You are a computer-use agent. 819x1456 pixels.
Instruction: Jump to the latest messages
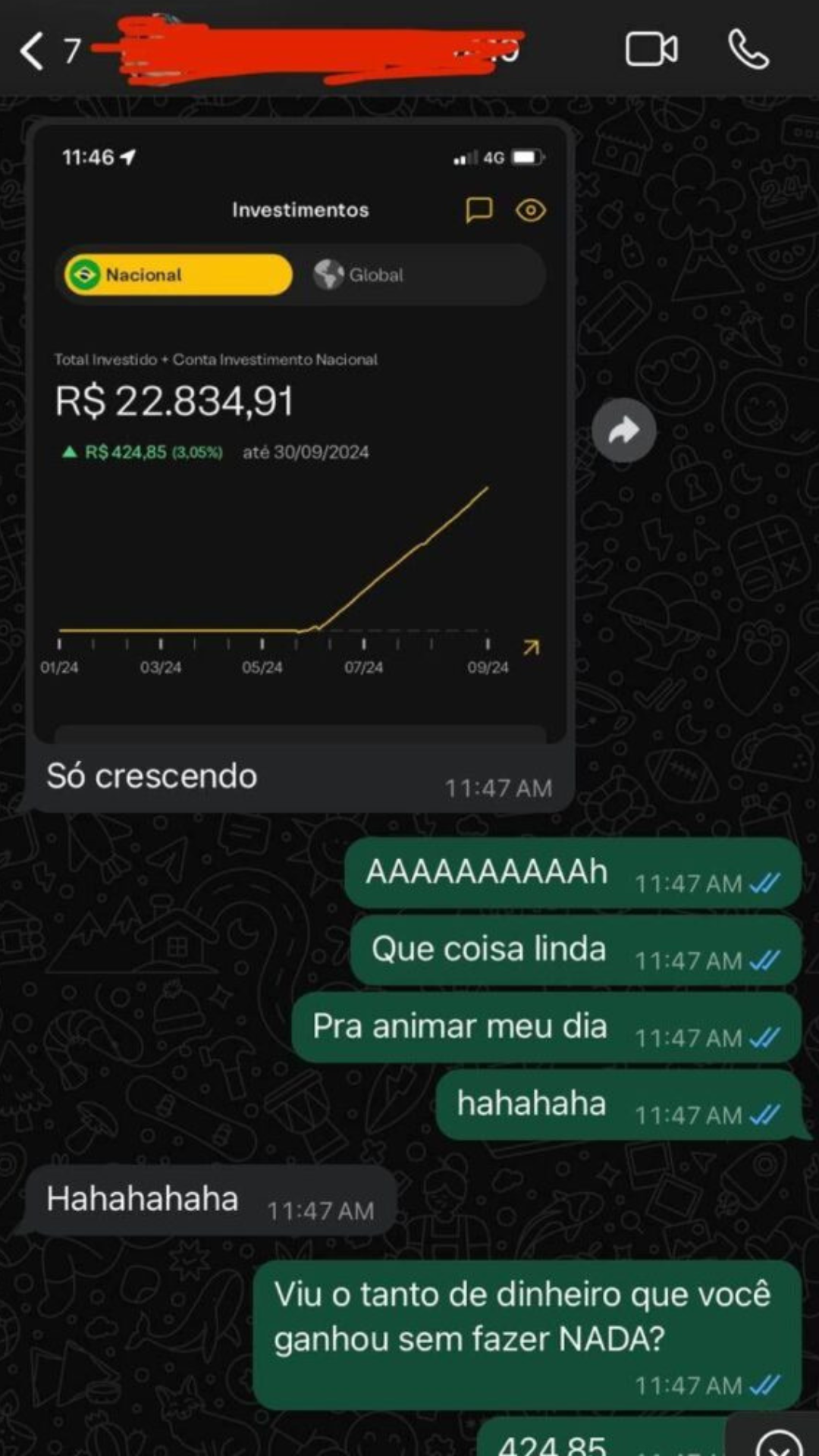coord(778,1441)
